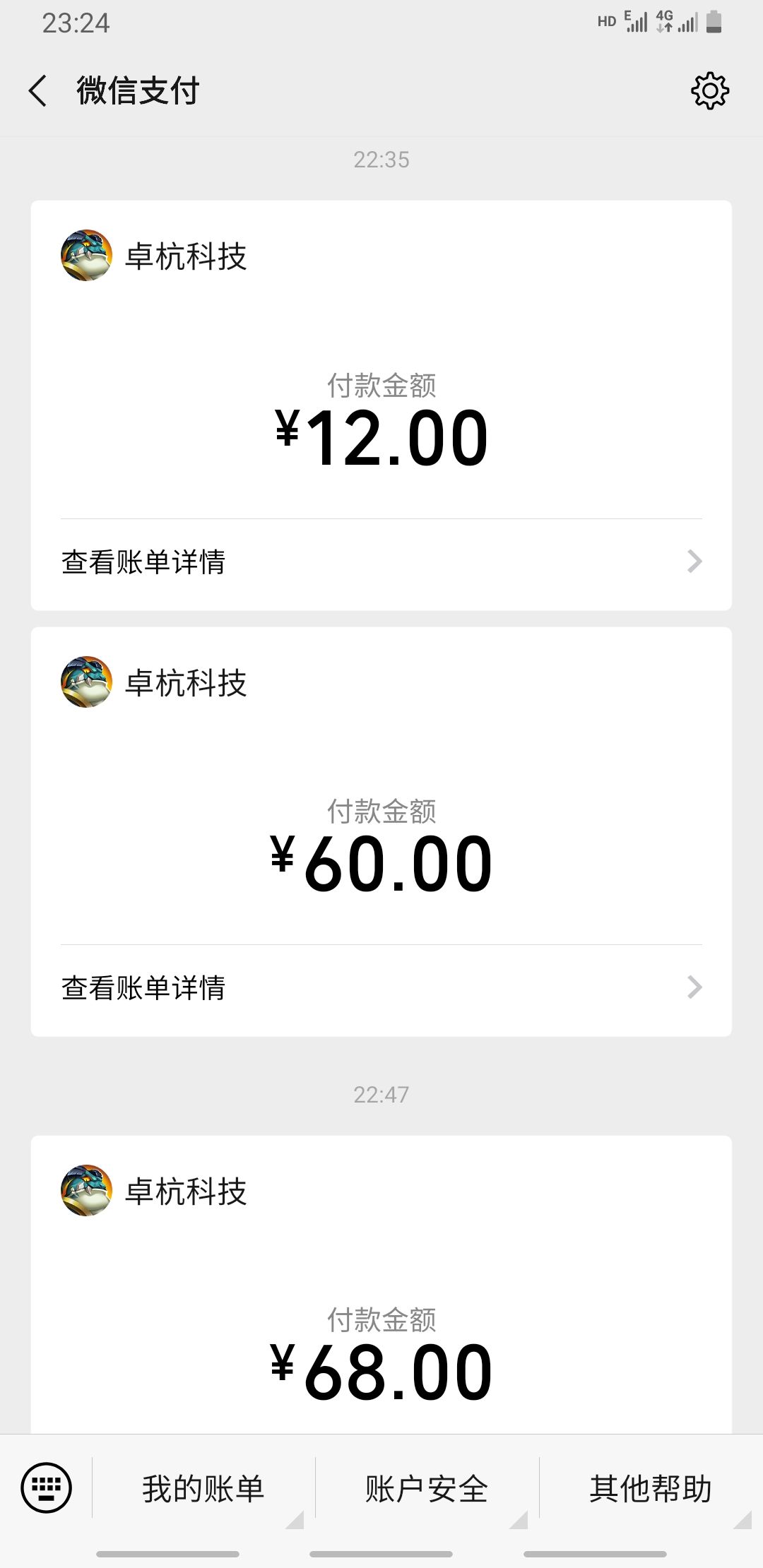The height and width of the screenshot is (1568, 763).
Task: Switch to keyboard input mode
Action: [47, 1488]
